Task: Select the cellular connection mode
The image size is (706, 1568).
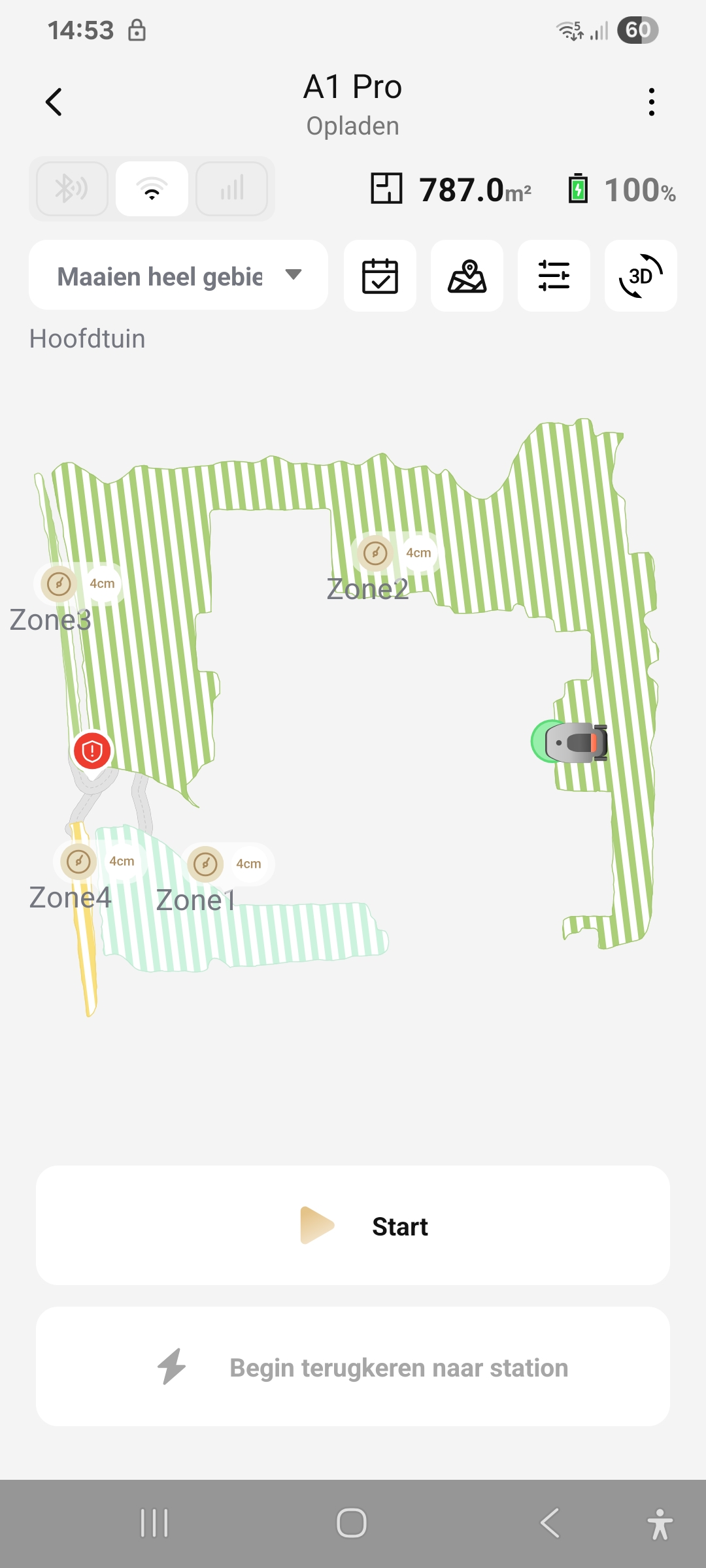Action: point(231,189)
